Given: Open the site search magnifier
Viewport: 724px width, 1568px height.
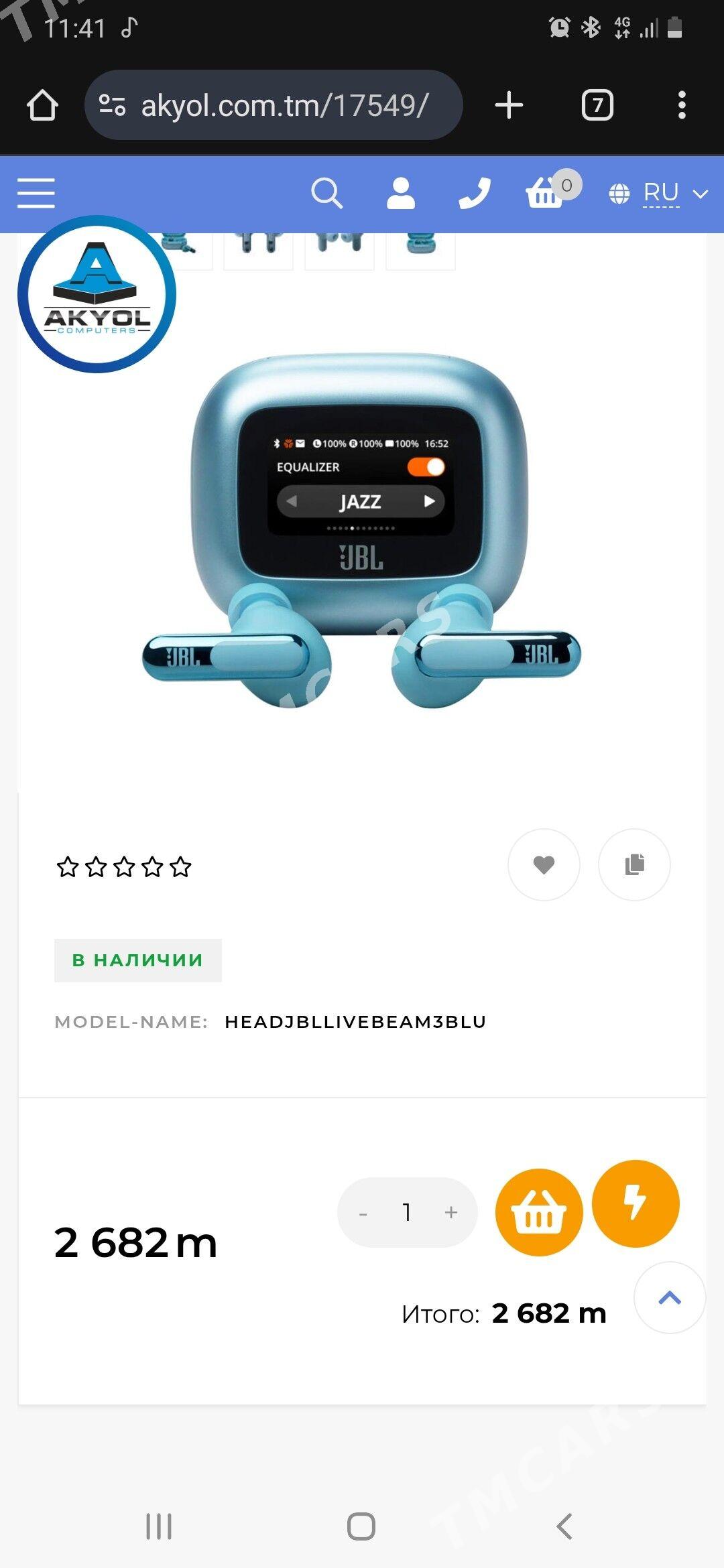Looking at the screenshot, I should tap(326, 194).
